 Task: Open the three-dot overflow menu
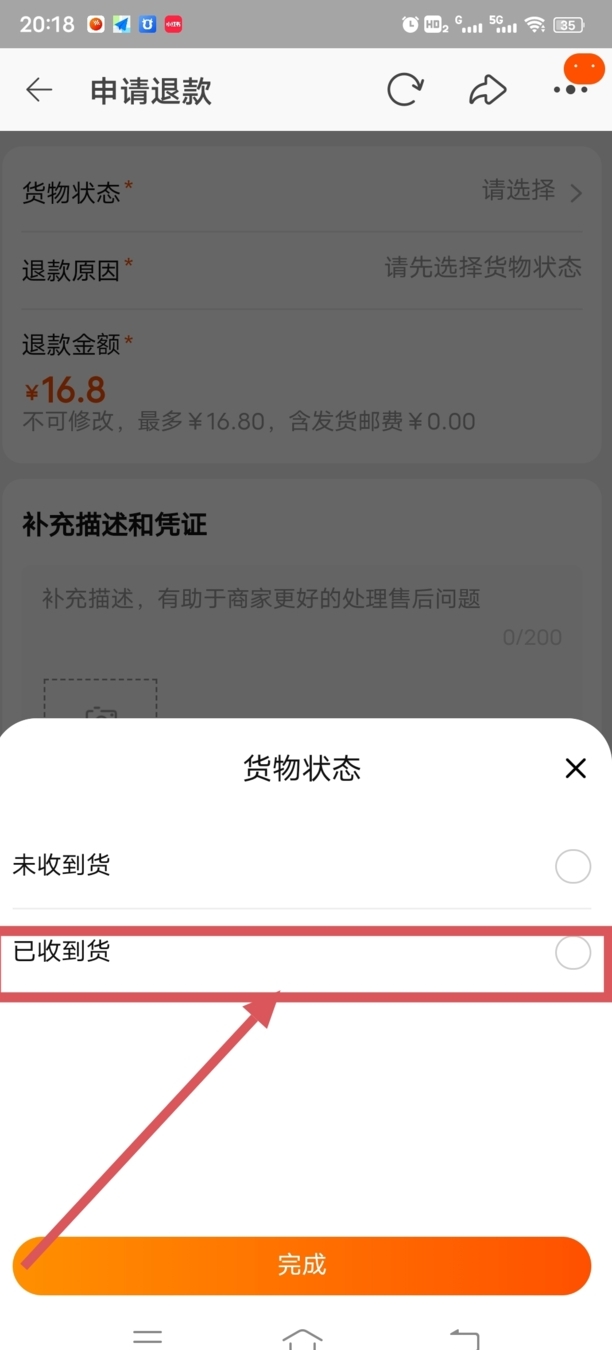click(x=571, y=90)
